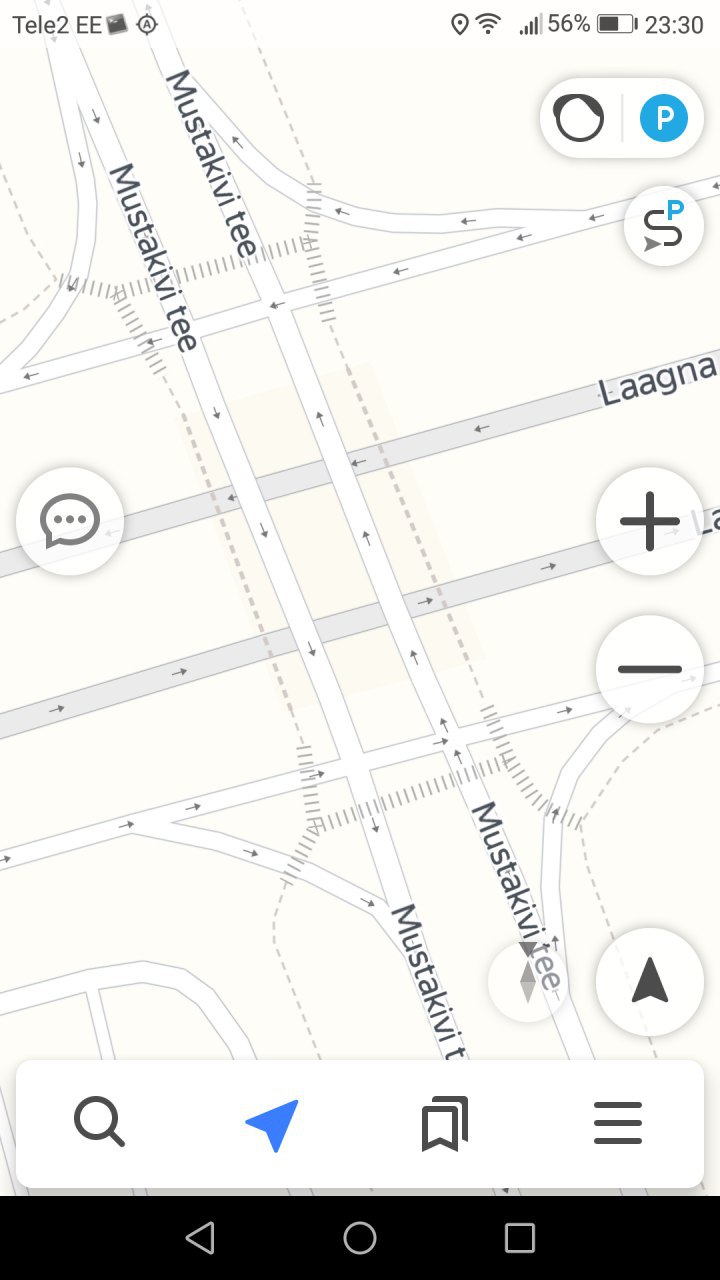Image resolution: width=720 pixels, height=1280 pixels.
Task: Open the parking route button
Action: coord(664,227)
